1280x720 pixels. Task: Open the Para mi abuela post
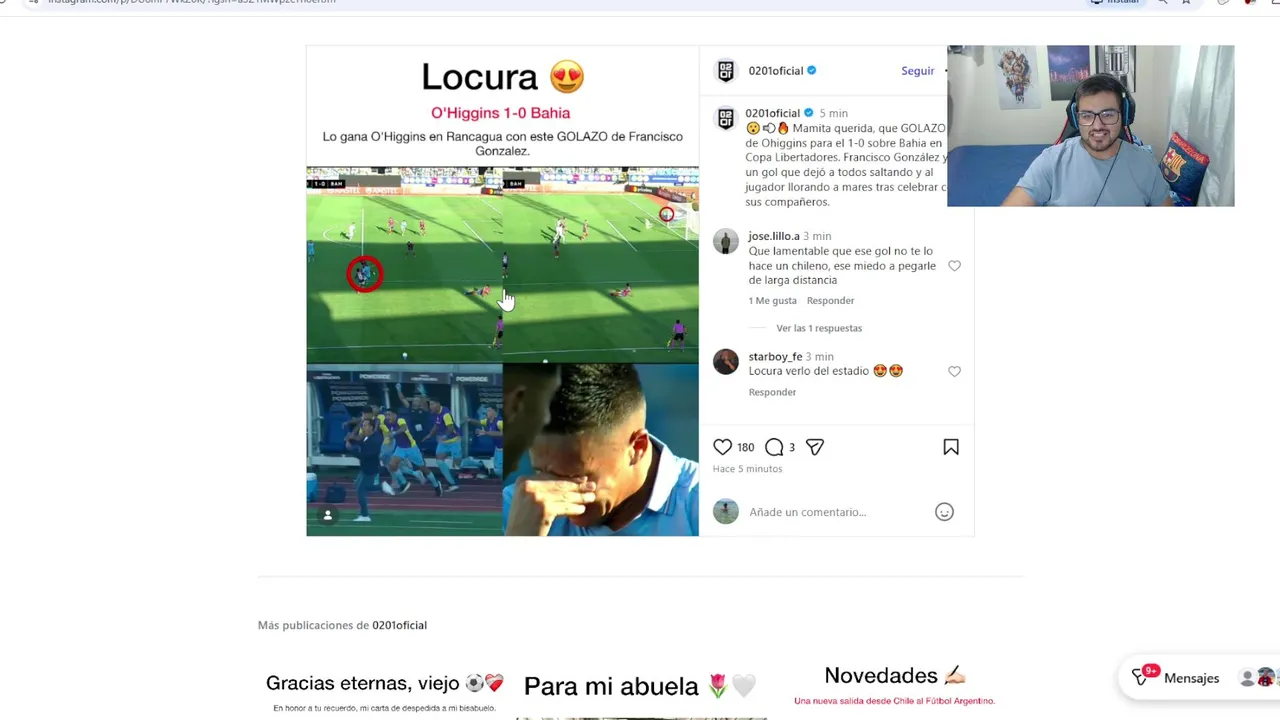click(x=640, y=687)
